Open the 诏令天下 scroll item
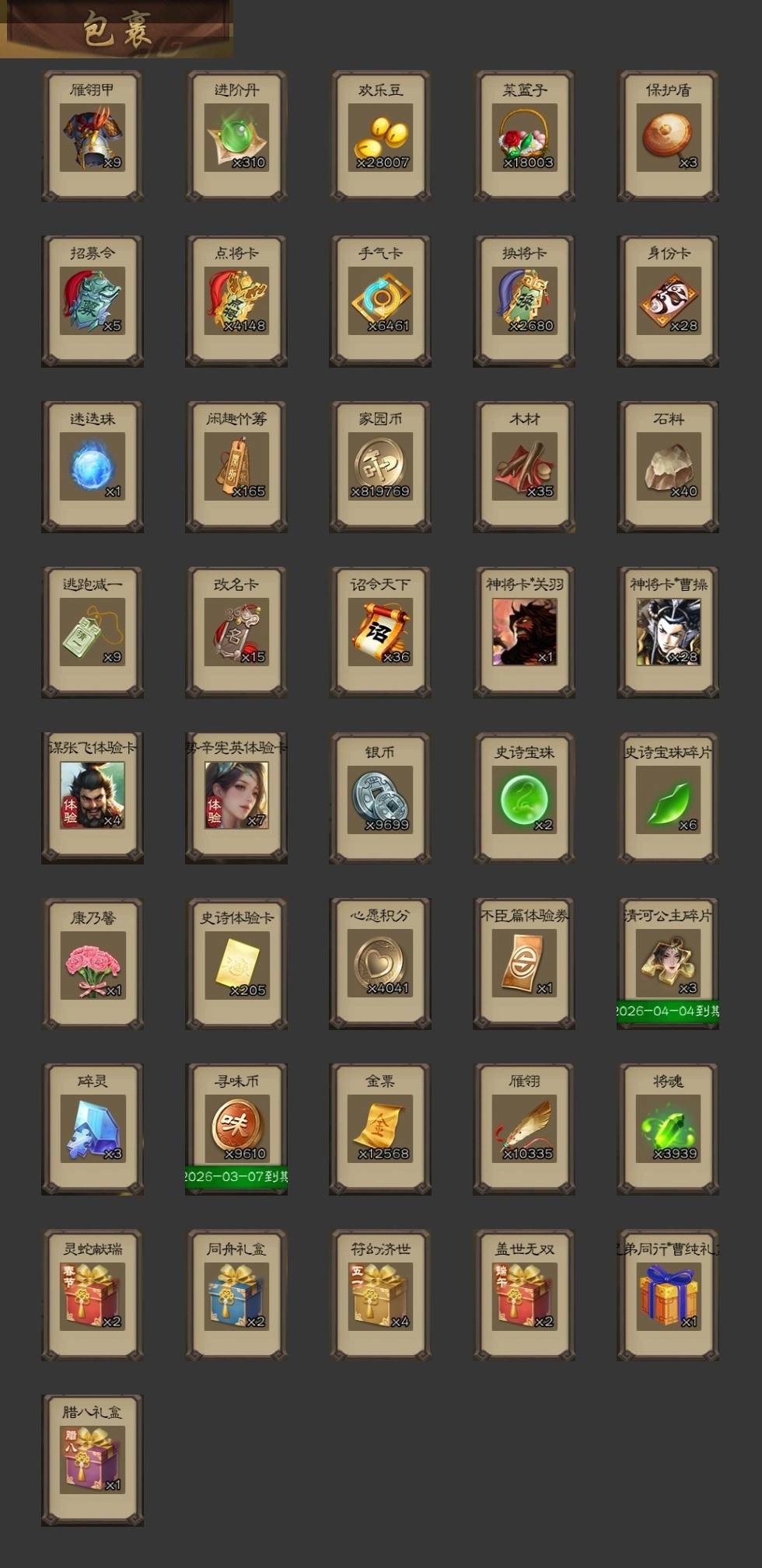This screenshot has width=762, height=1568. [x=380, y=632]
